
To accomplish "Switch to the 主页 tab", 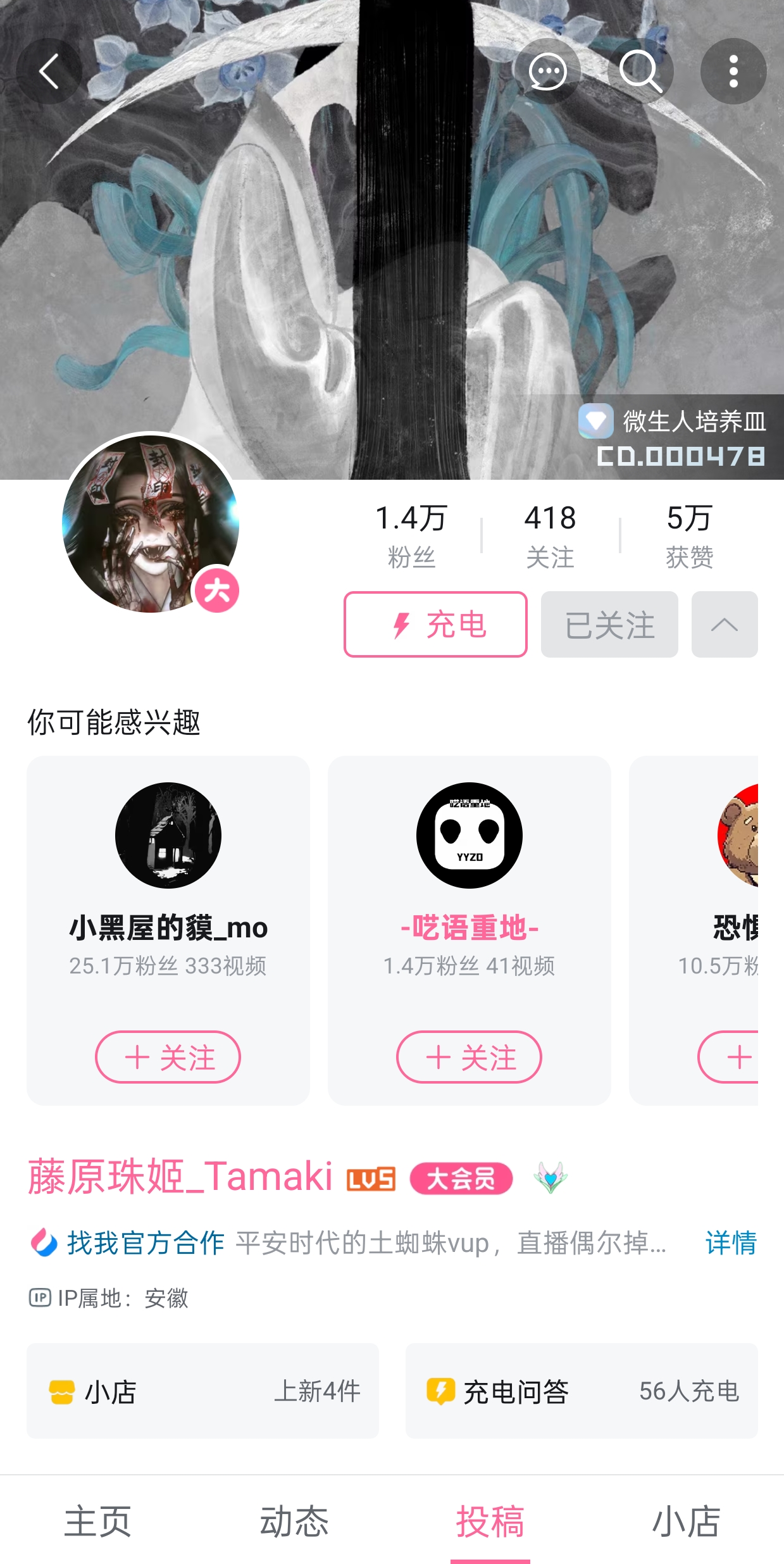I will [97, 1522].
